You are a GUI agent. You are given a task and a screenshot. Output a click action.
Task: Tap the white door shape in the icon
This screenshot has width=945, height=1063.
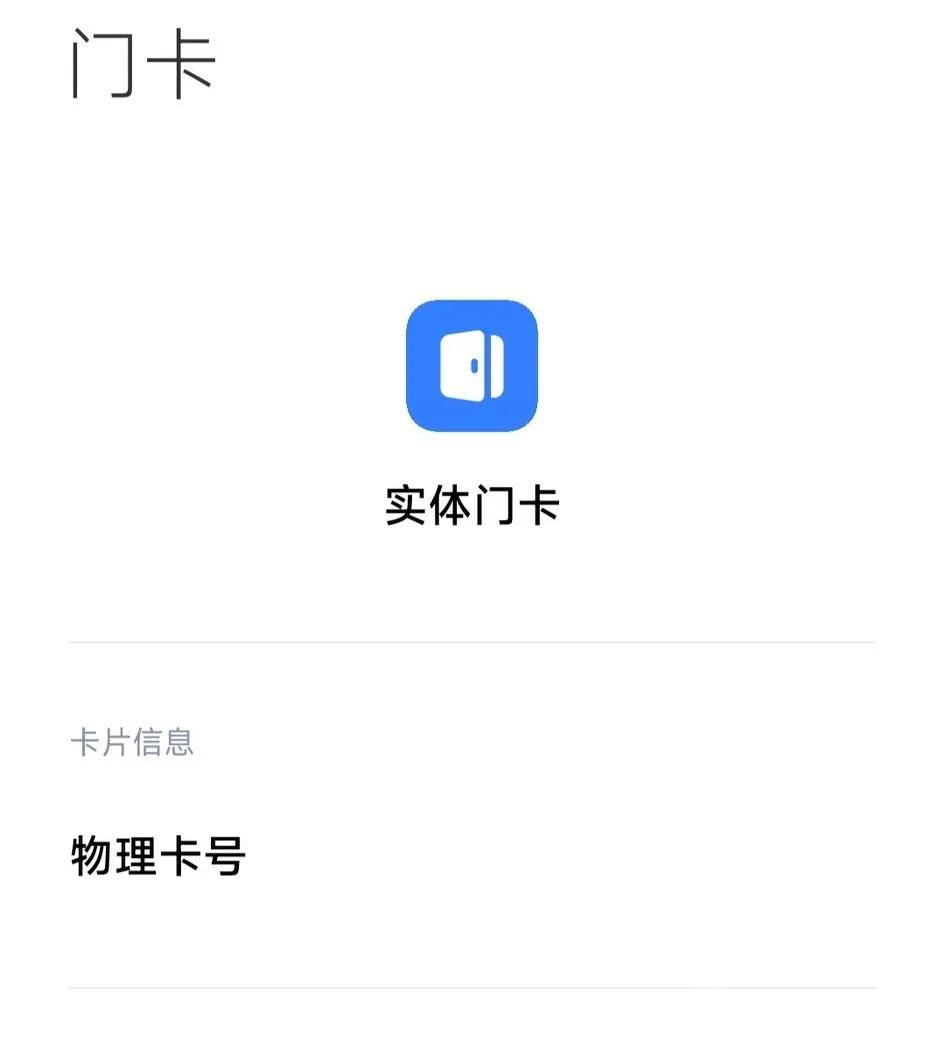coord(460,367)
